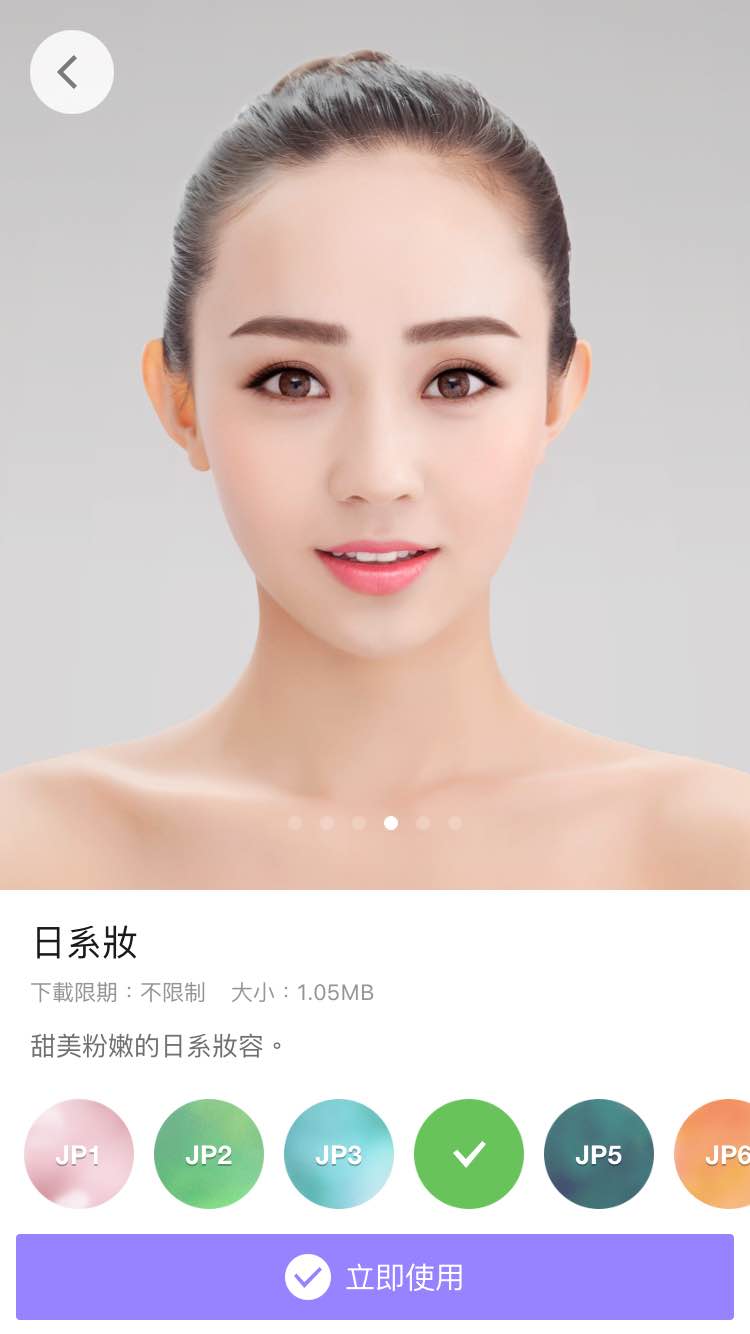Screen dimensions: 750x1334
Task: Tap the fifth carousel page dot
Action: pos(423,823)
